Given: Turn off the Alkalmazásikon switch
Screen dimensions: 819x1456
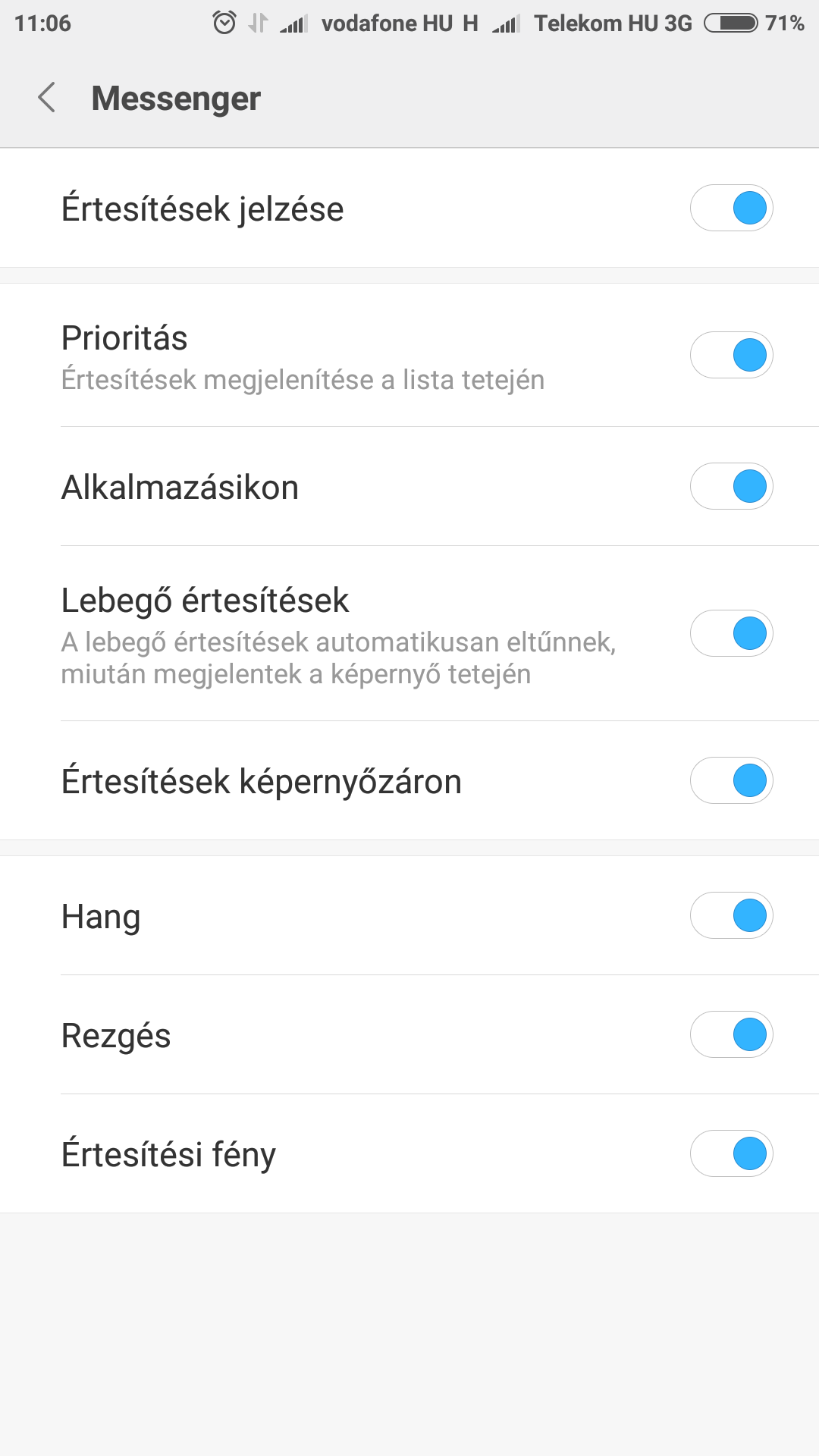Looking at the screenshot, I should click(731, 486).
